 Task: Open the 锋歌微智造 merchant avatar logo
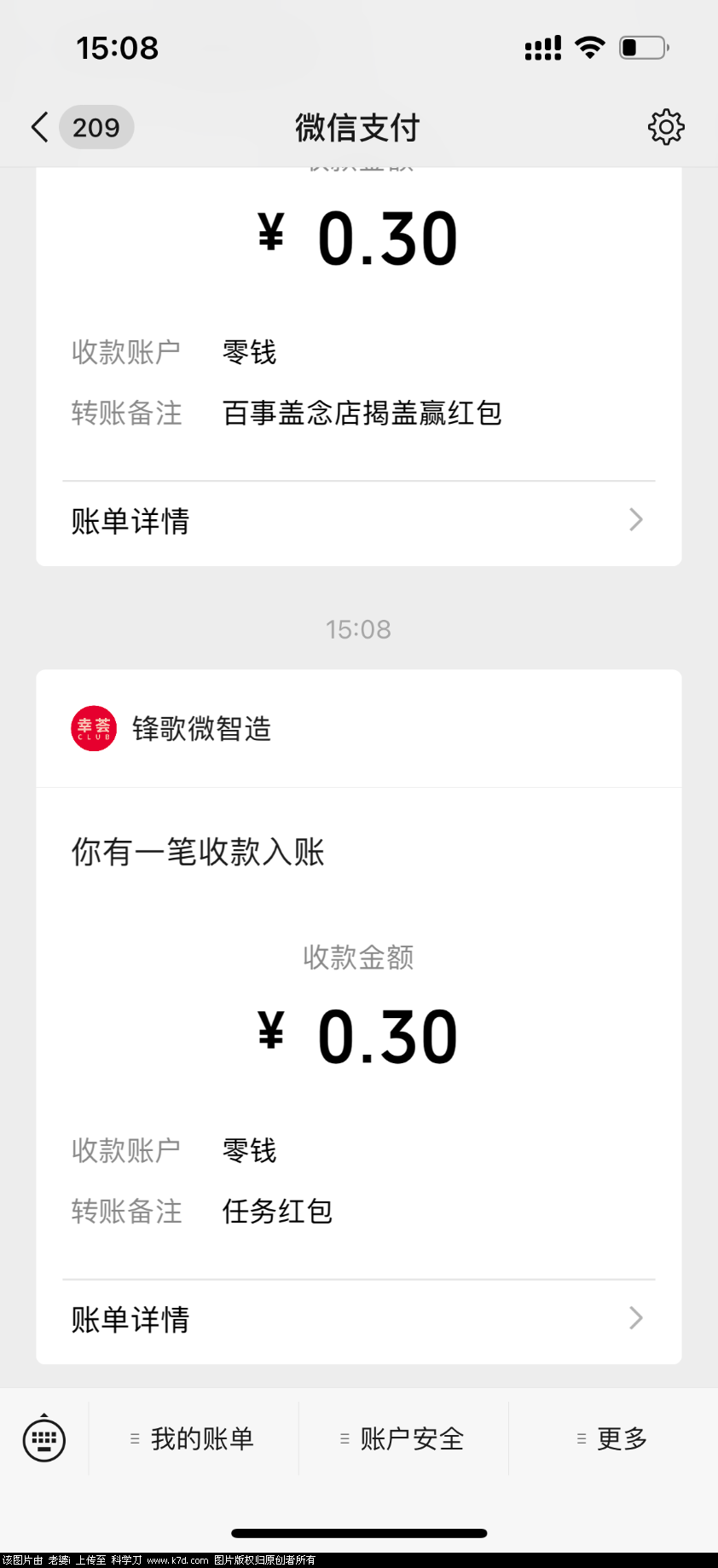93,728
